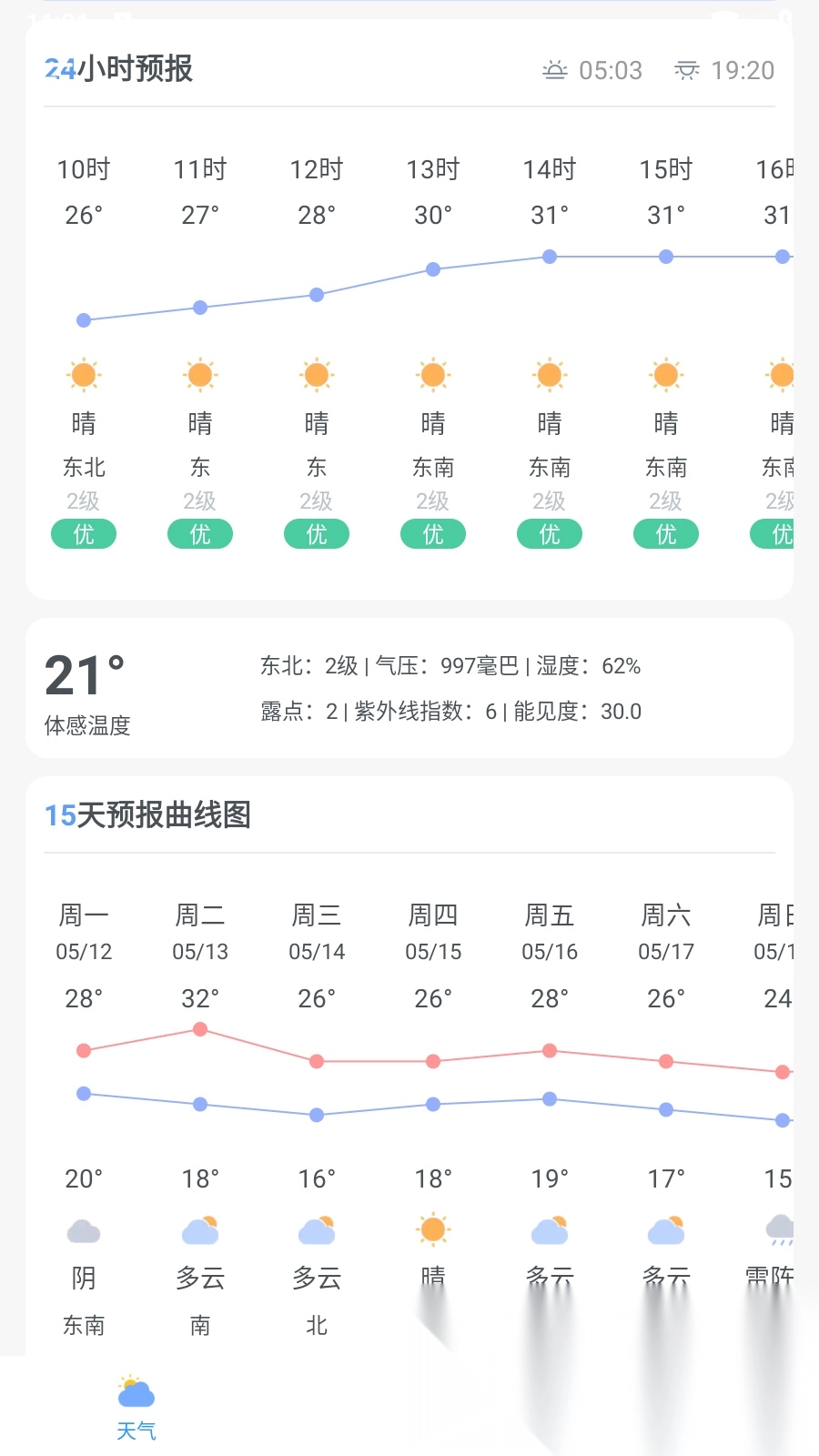Toggle the 优 badge under 15时
819x1456 pixels.
pyautogui.click(x=665, y=534)
